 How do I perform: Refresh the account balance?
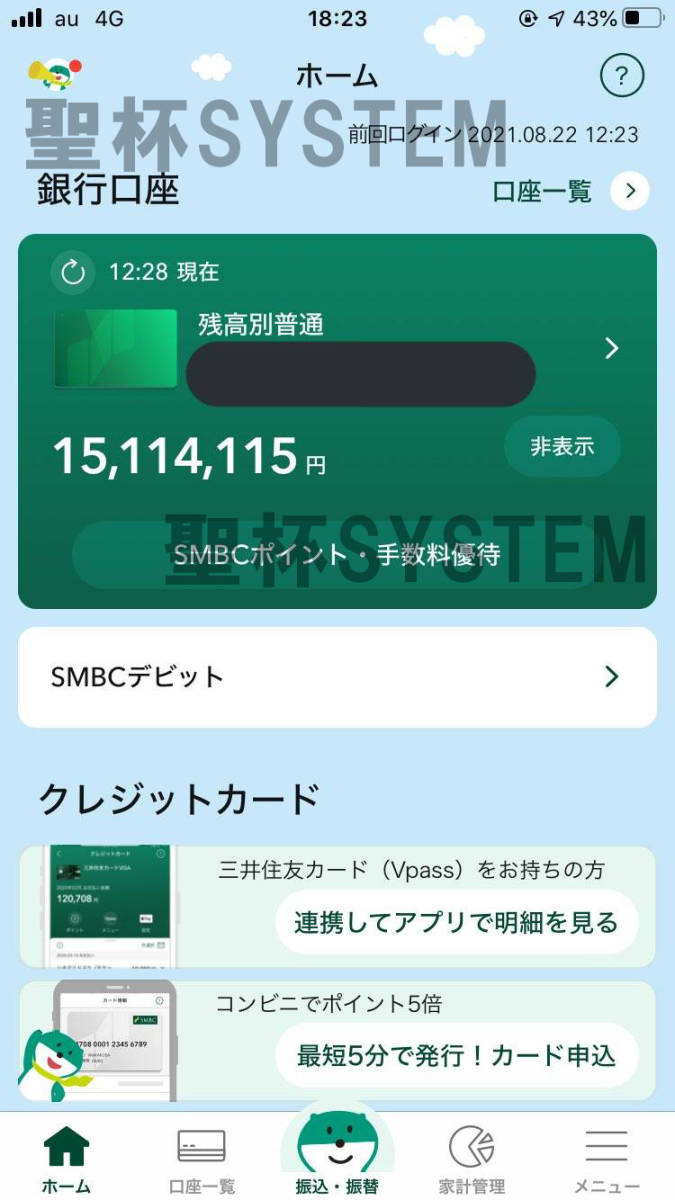[x=73, y=273]
